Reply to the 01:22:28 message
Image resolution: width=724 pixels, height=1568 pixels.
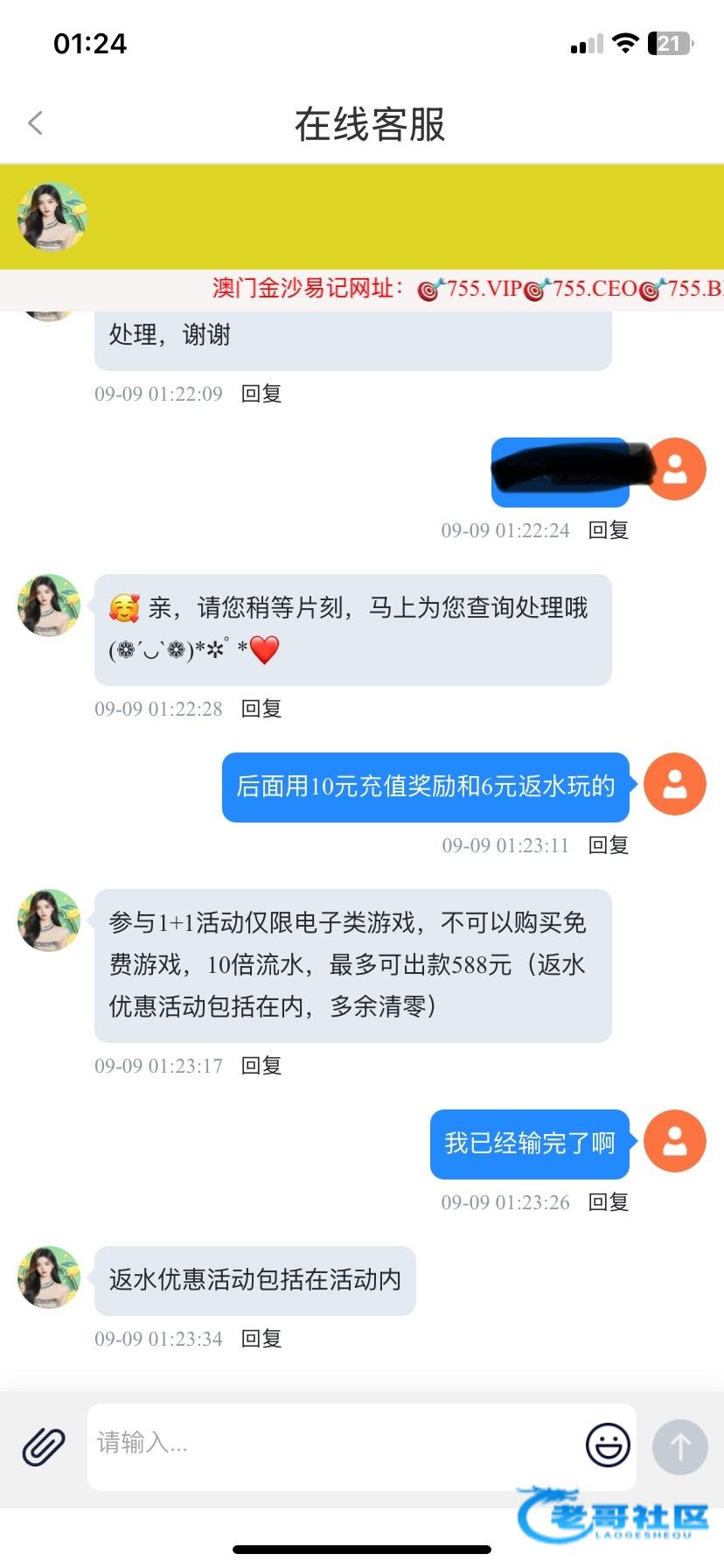point(261,709)
